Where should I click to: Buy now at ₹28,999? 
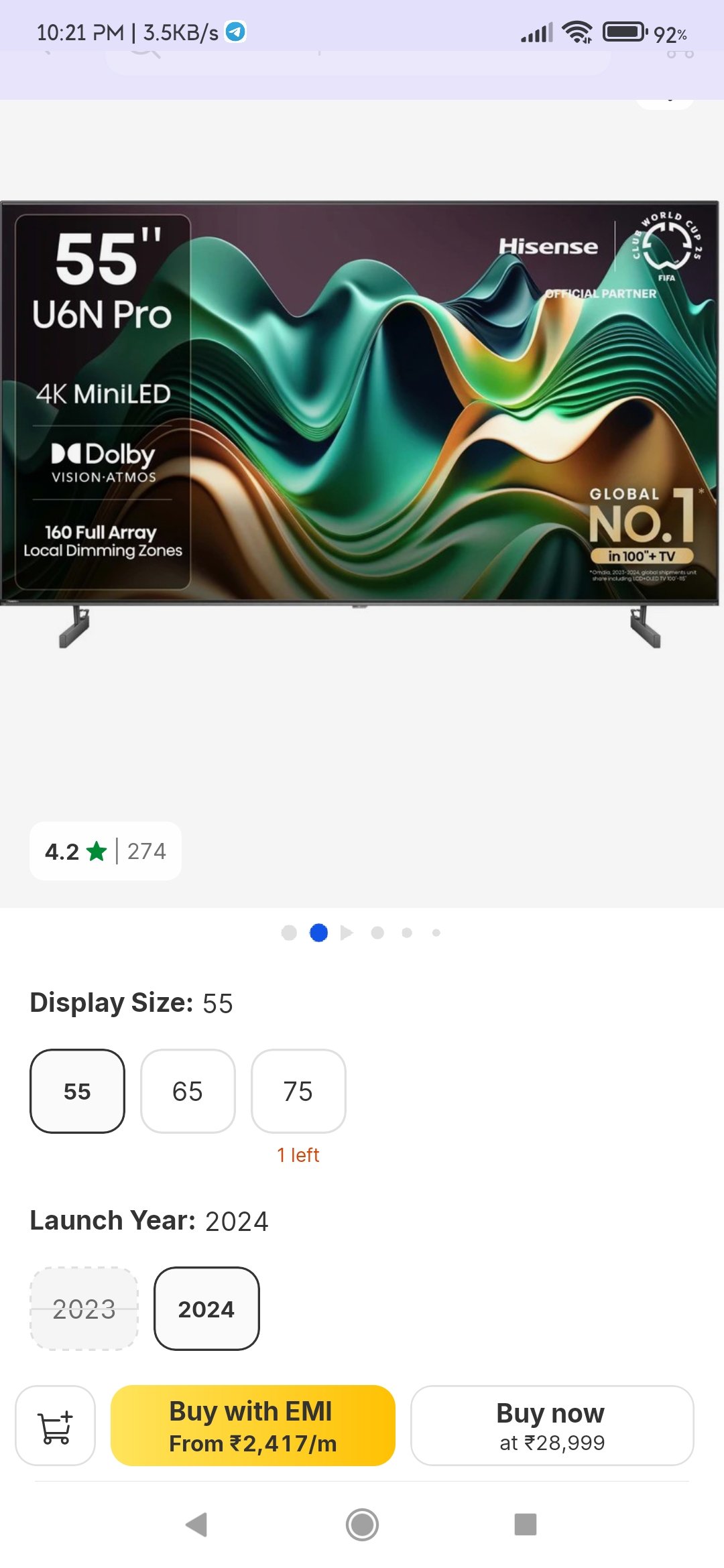(x=551, y=1426)
